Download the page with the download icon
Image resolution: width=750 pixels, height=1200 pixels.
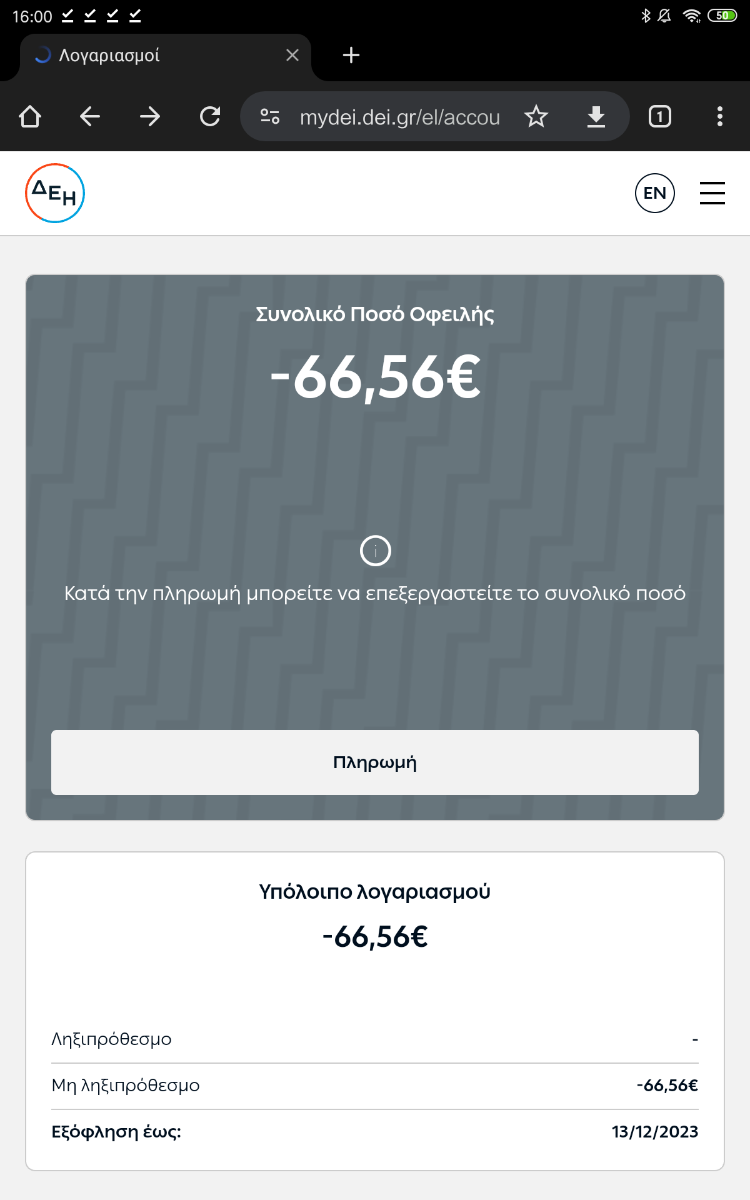coord(596,117)
